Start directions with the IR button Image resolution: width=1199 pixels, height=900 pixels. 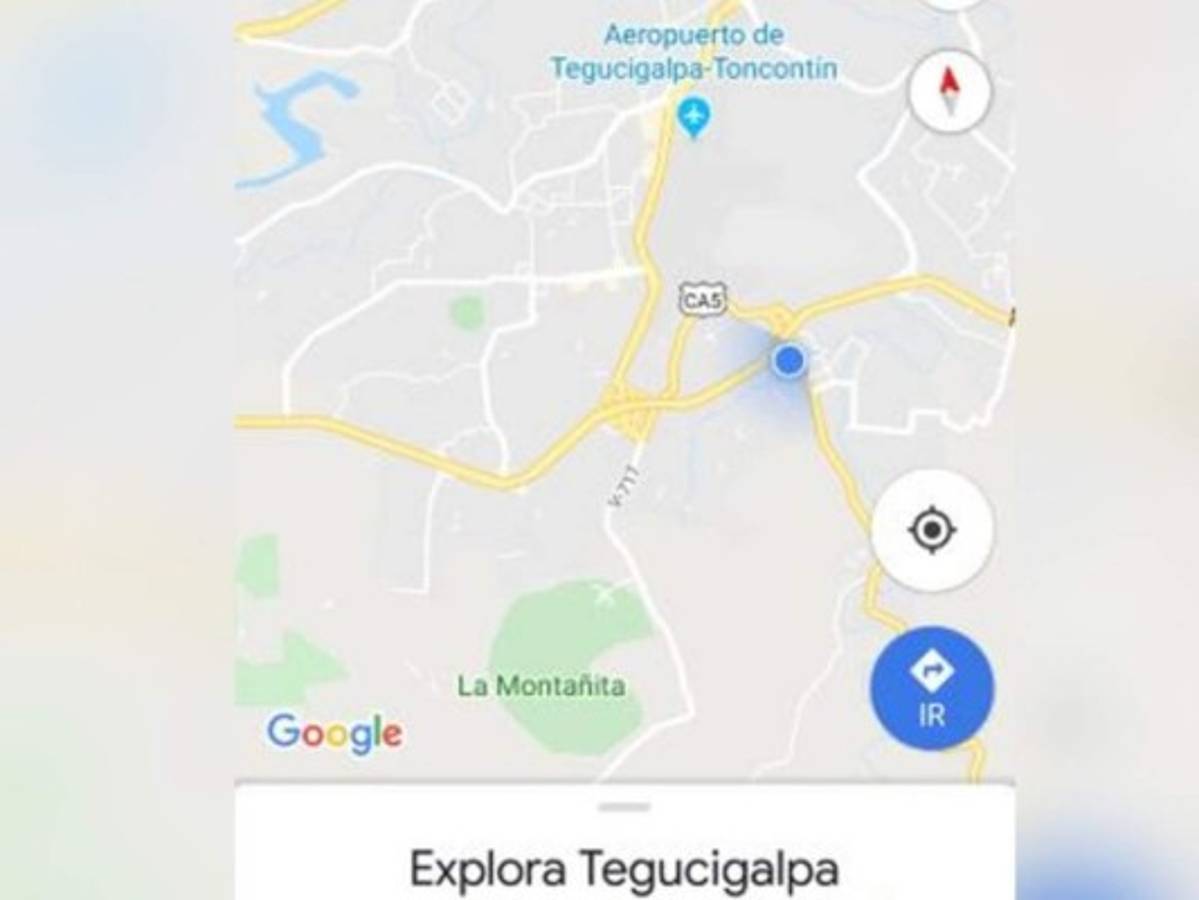pyautogui.click(x=932, y=688)
